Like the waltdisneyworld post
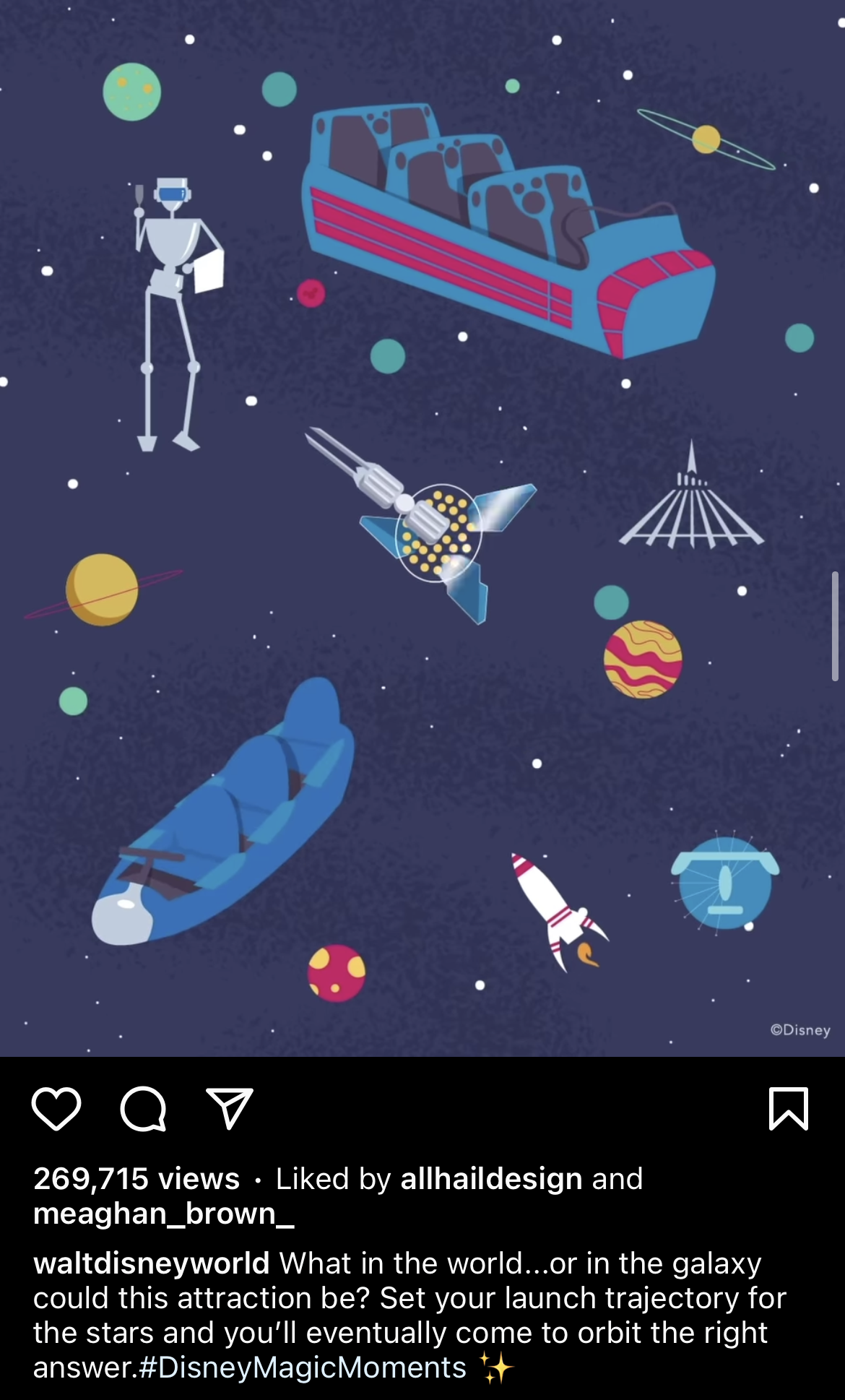This screenshot has height=1400, width=845. coord(56,1109)
